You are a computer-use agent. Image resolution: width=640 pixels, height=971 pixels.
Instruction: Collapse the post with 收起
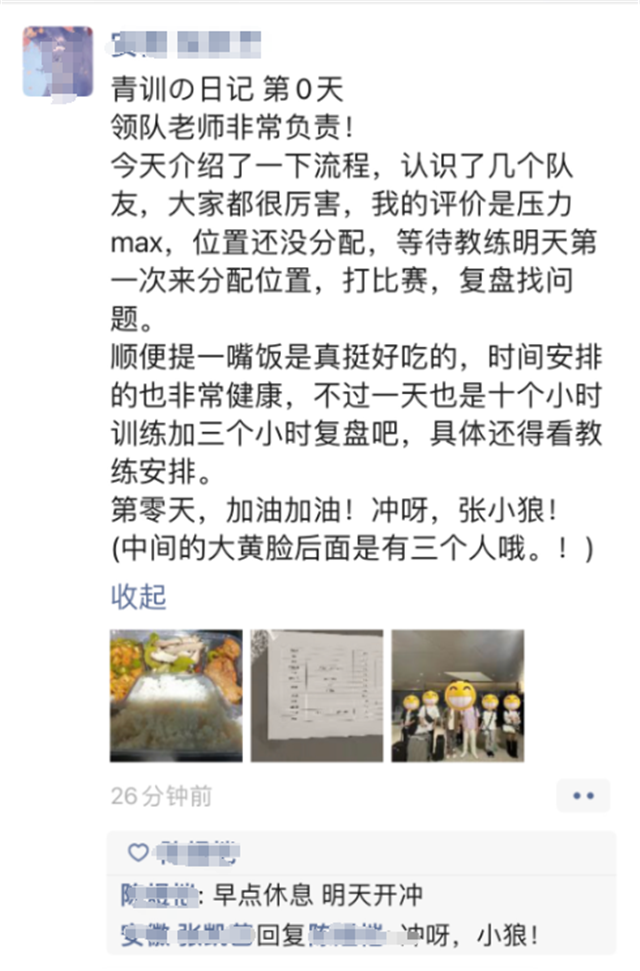point(138,597)
